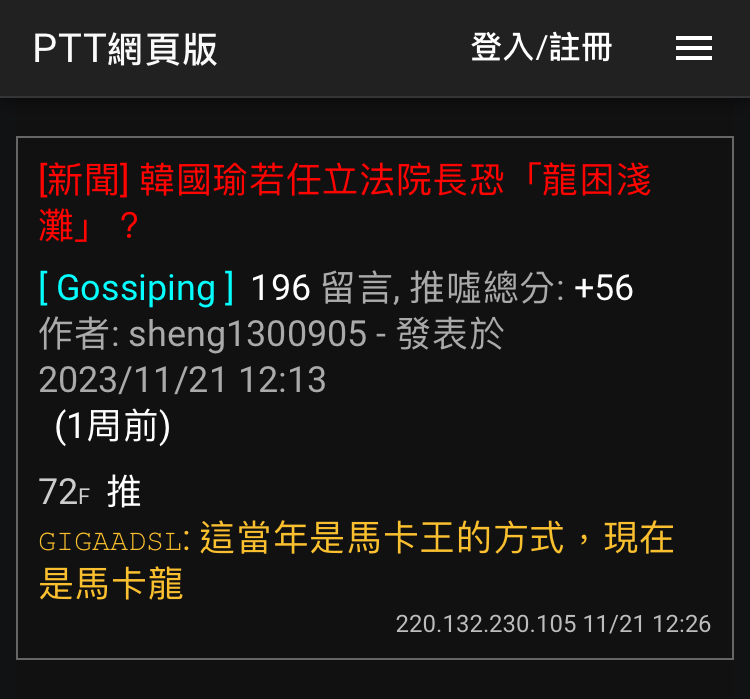Open the Gossiping board link
Image resolution: width=750 pixels, height=699 pixels.
pyautogui.click(x=137, y=288)
